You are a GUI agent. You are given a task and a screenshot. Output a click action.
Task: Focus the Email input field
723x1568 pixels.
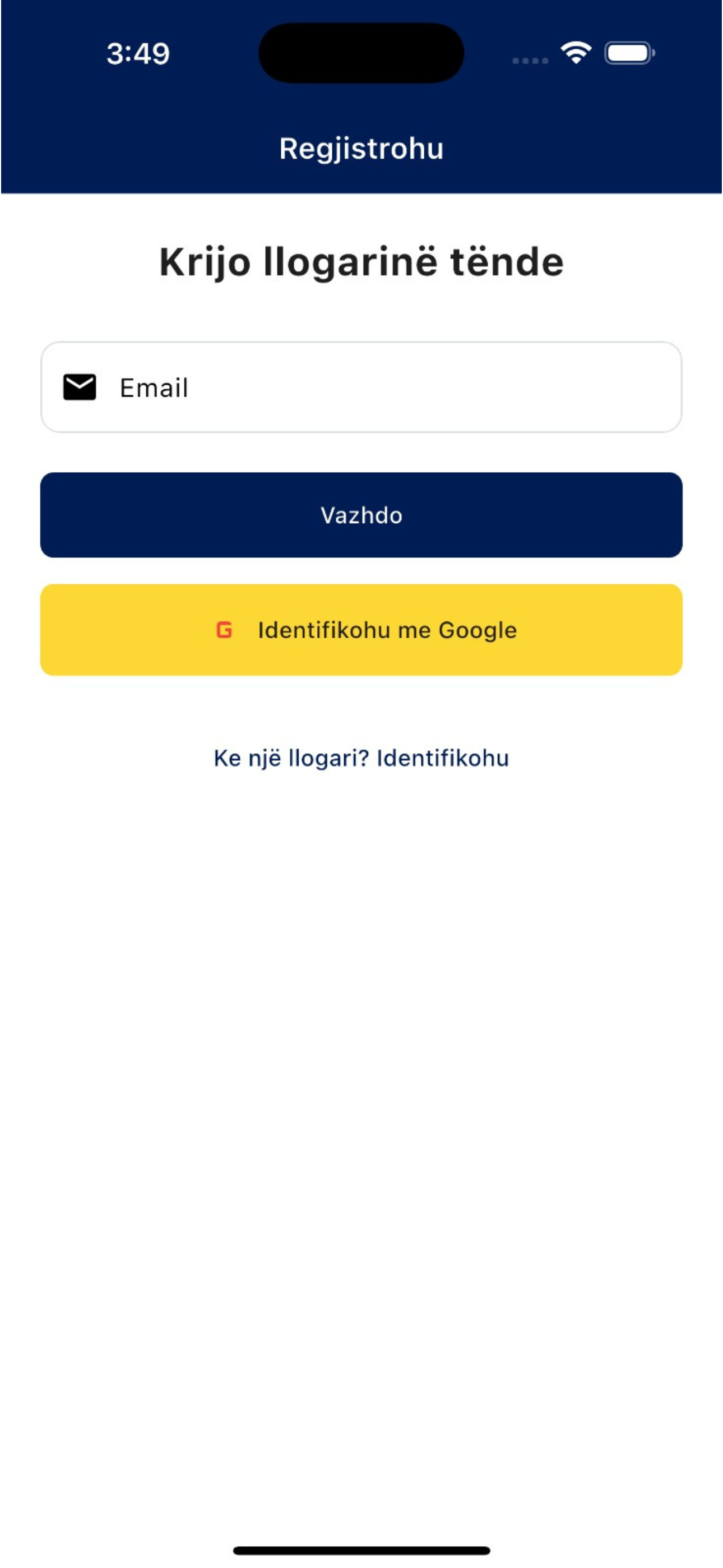pos(390,388)
